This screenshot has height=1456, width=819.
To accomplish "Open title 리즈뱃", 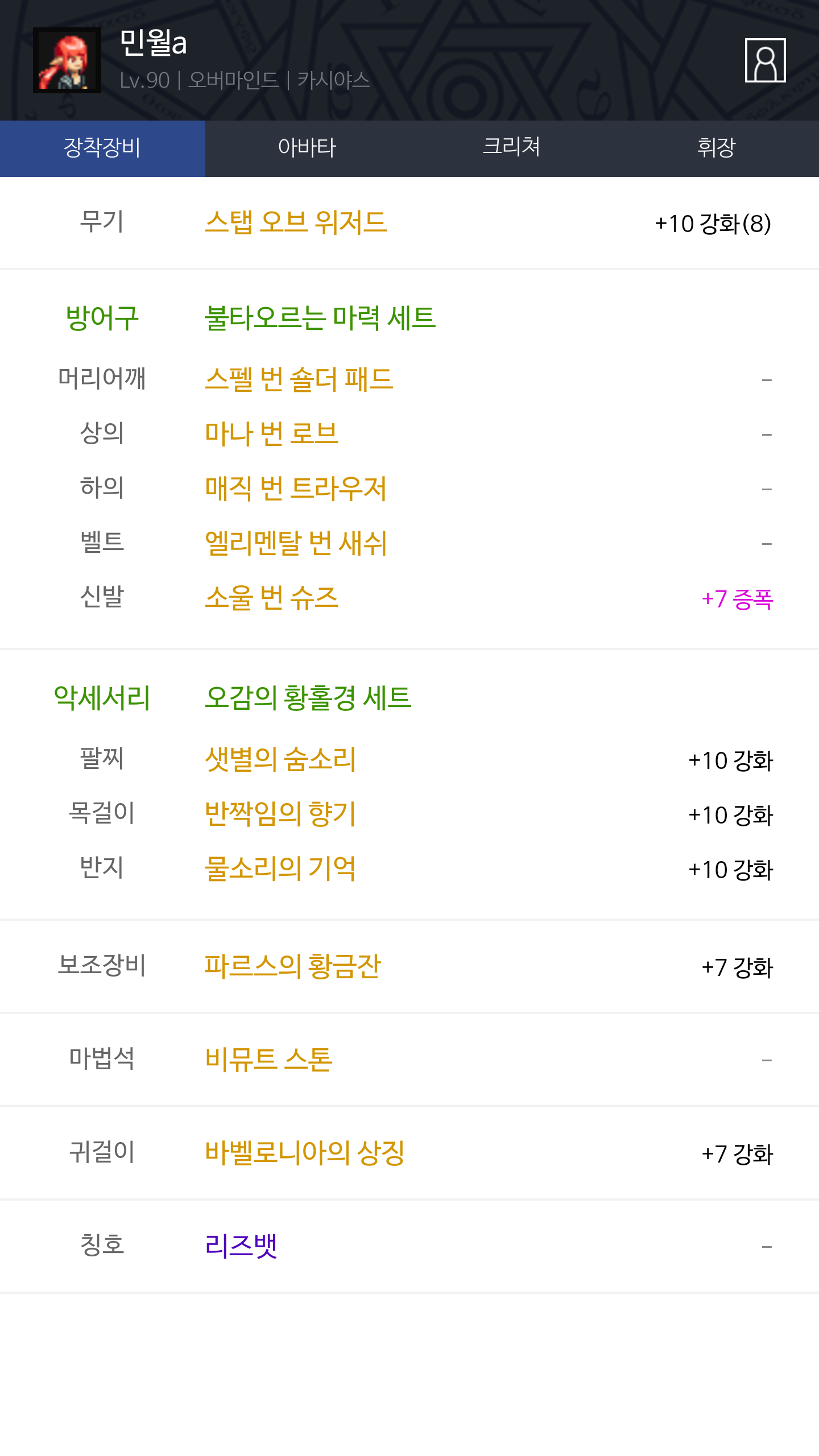I will pos(241,1246).
